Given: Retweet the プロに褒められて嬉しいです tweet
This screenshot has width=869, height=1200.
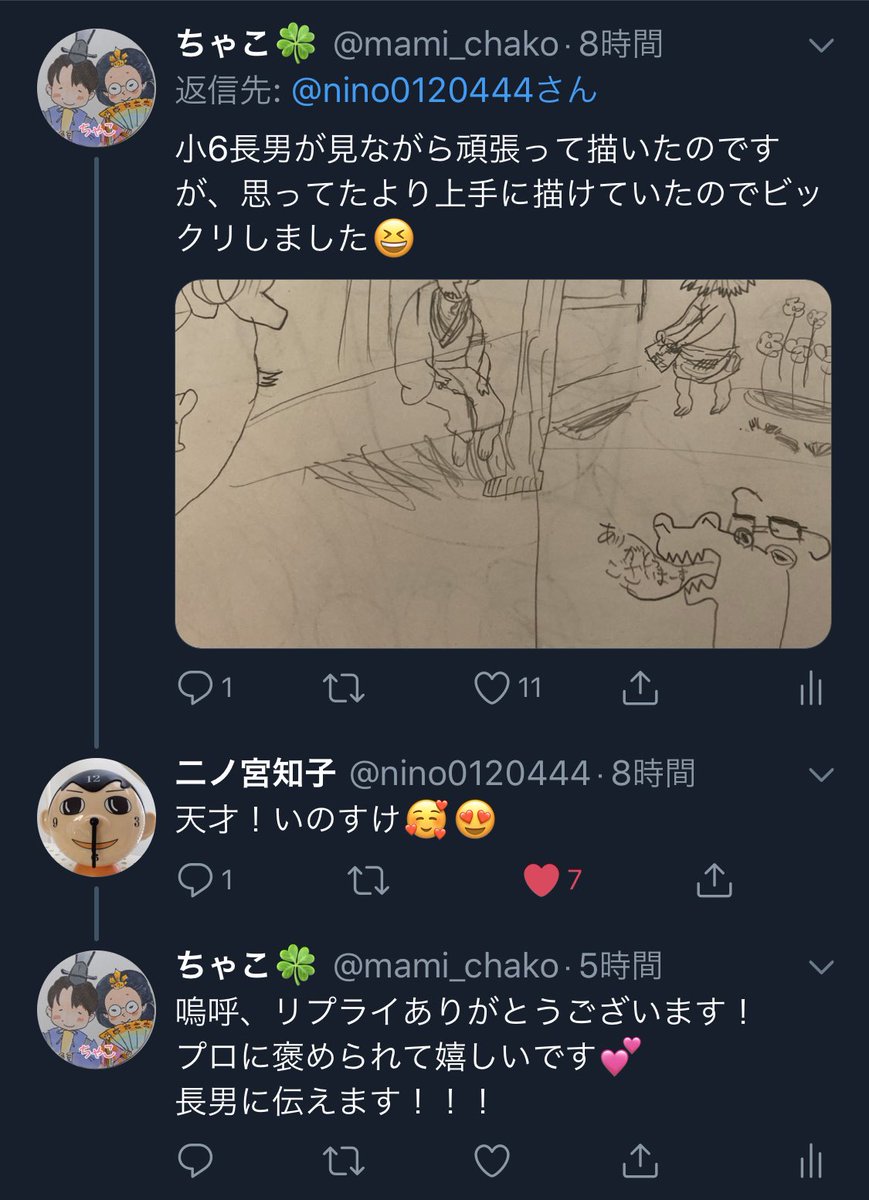Looking at the screenshot, I should pos(344,1161).
